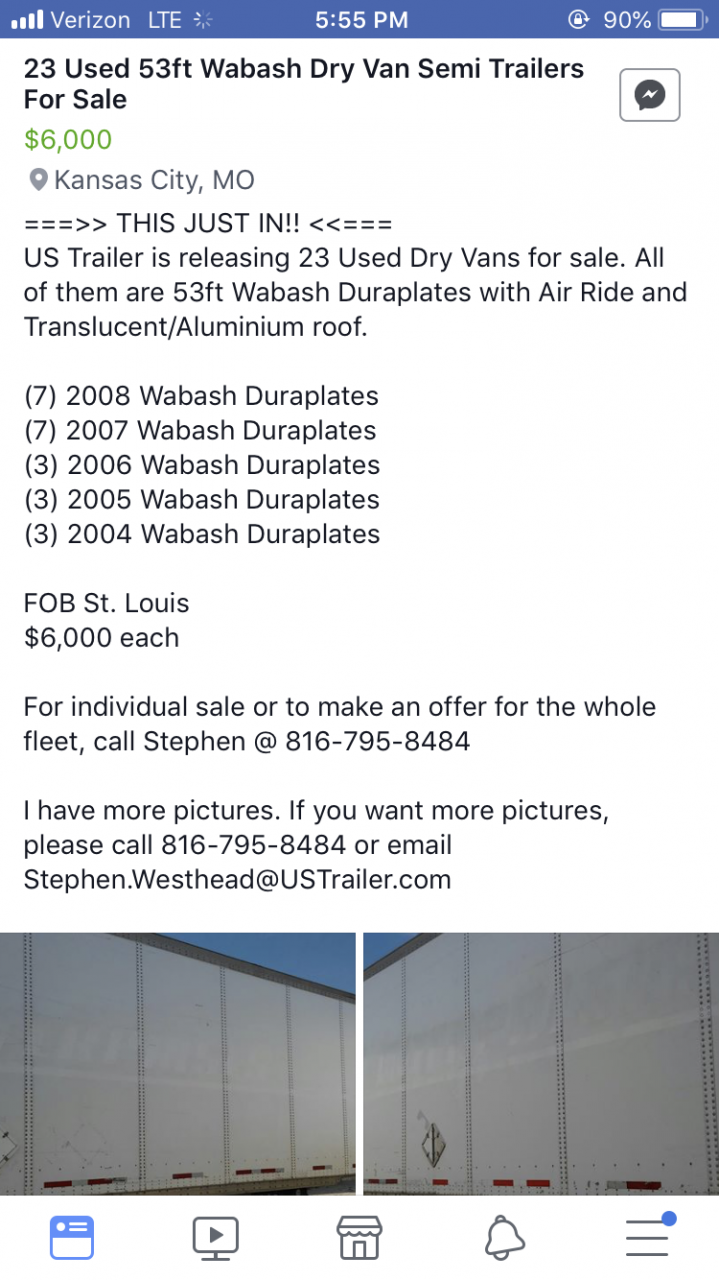Open the hamburger menu tab
The height and width of the screenshot is (1280, 719).
[x=647, y=1238]
